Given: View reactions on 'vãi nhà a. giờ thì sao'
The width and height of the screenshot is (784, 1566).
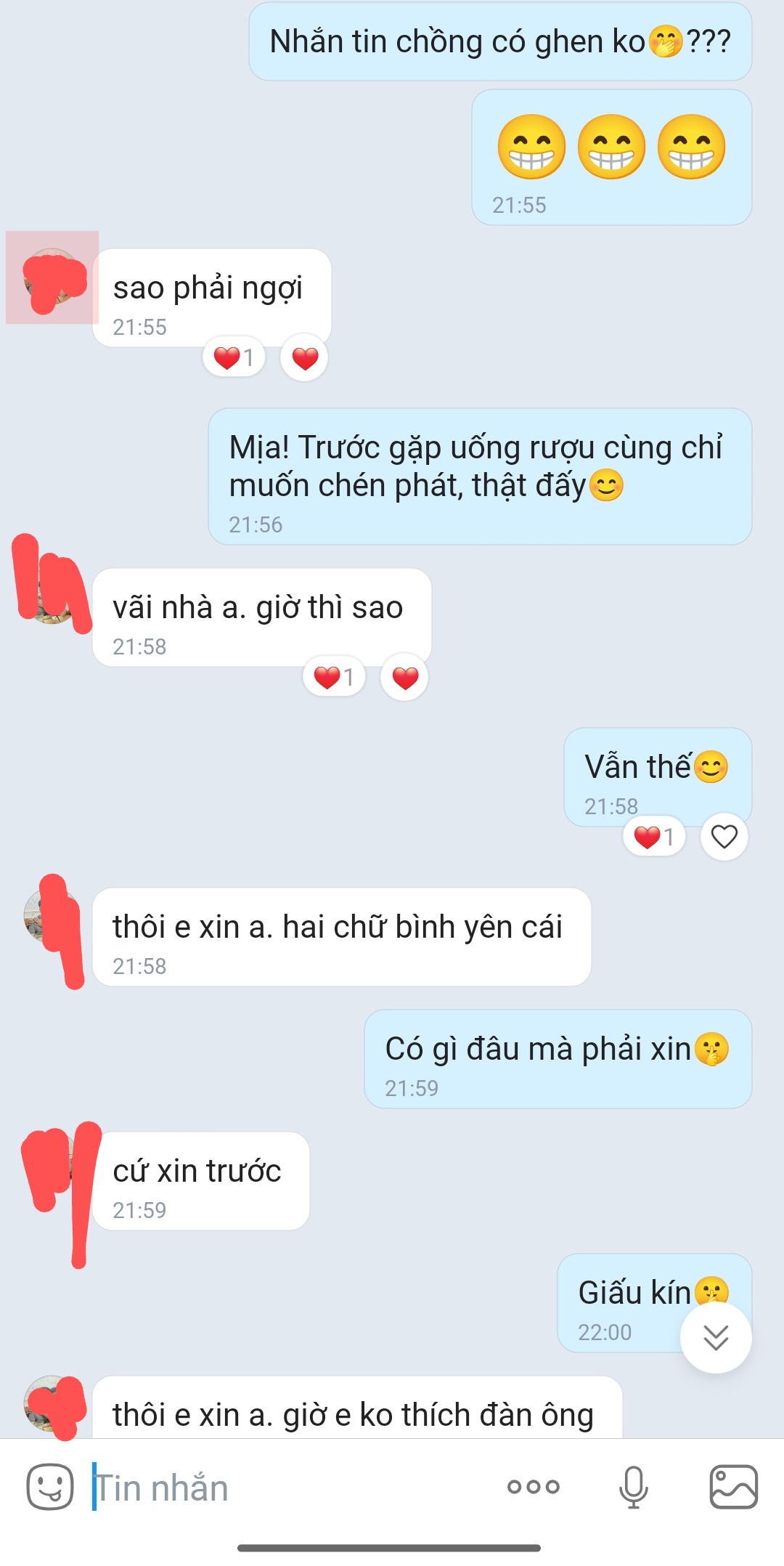Looking at the screenshot, I should point(334,677).
